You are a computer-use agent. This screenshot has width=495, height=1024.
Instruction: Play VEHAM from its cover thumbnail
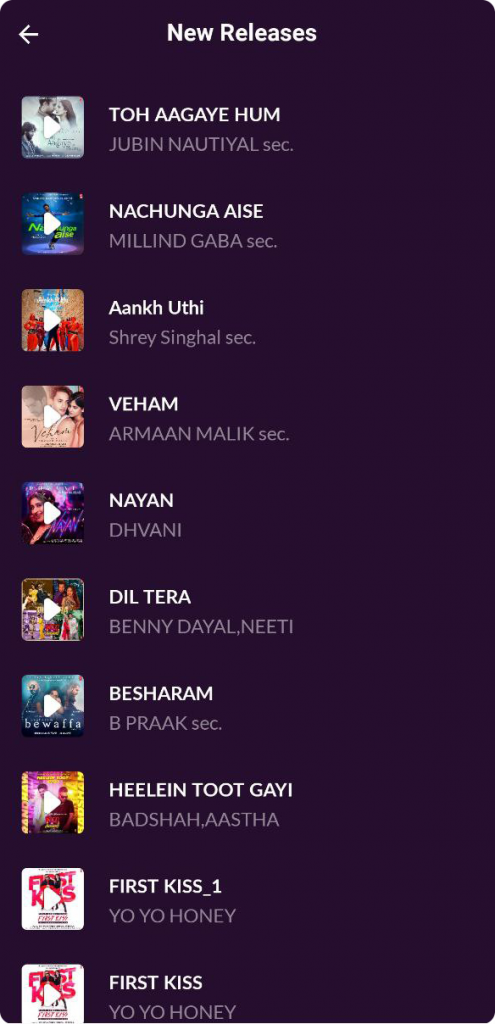52,417
